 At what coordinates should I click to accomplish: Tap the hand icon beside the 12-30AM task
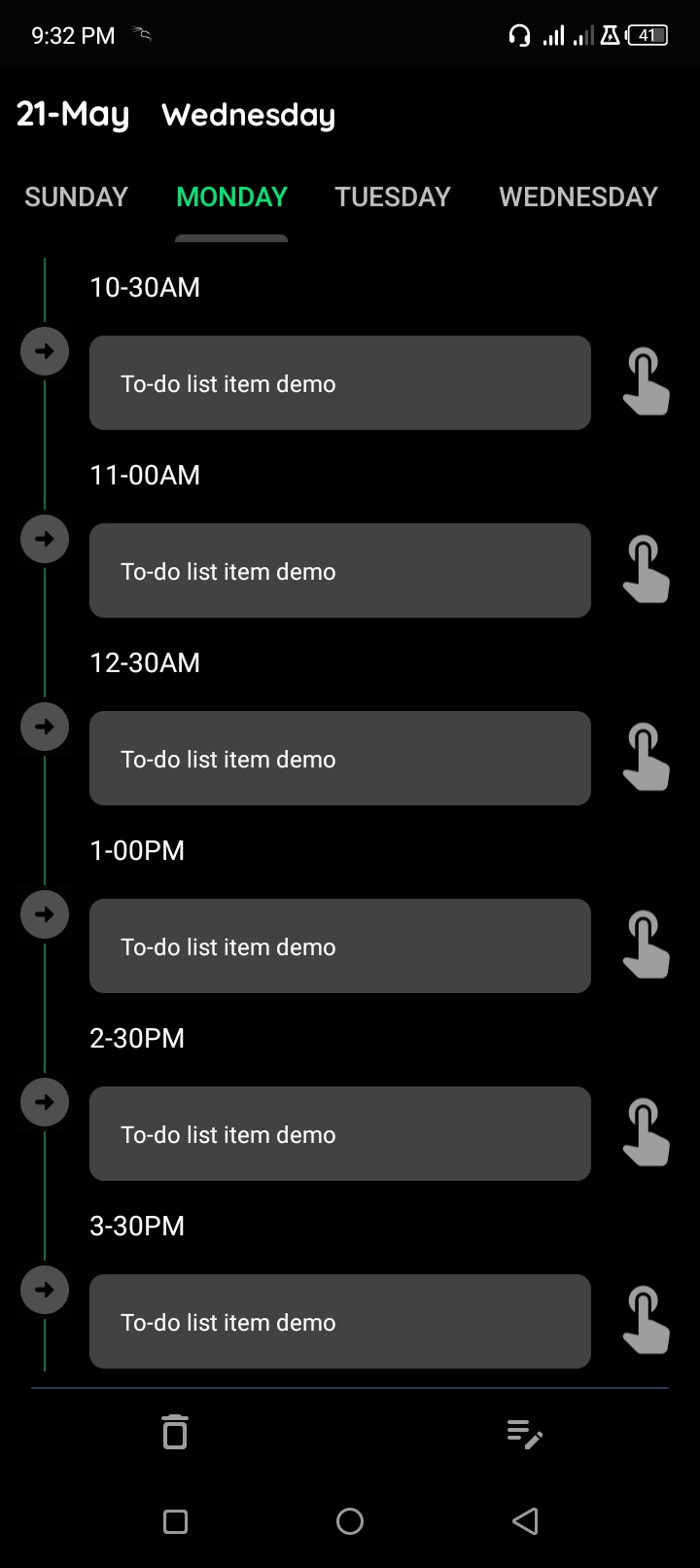(x=646, y=758)
